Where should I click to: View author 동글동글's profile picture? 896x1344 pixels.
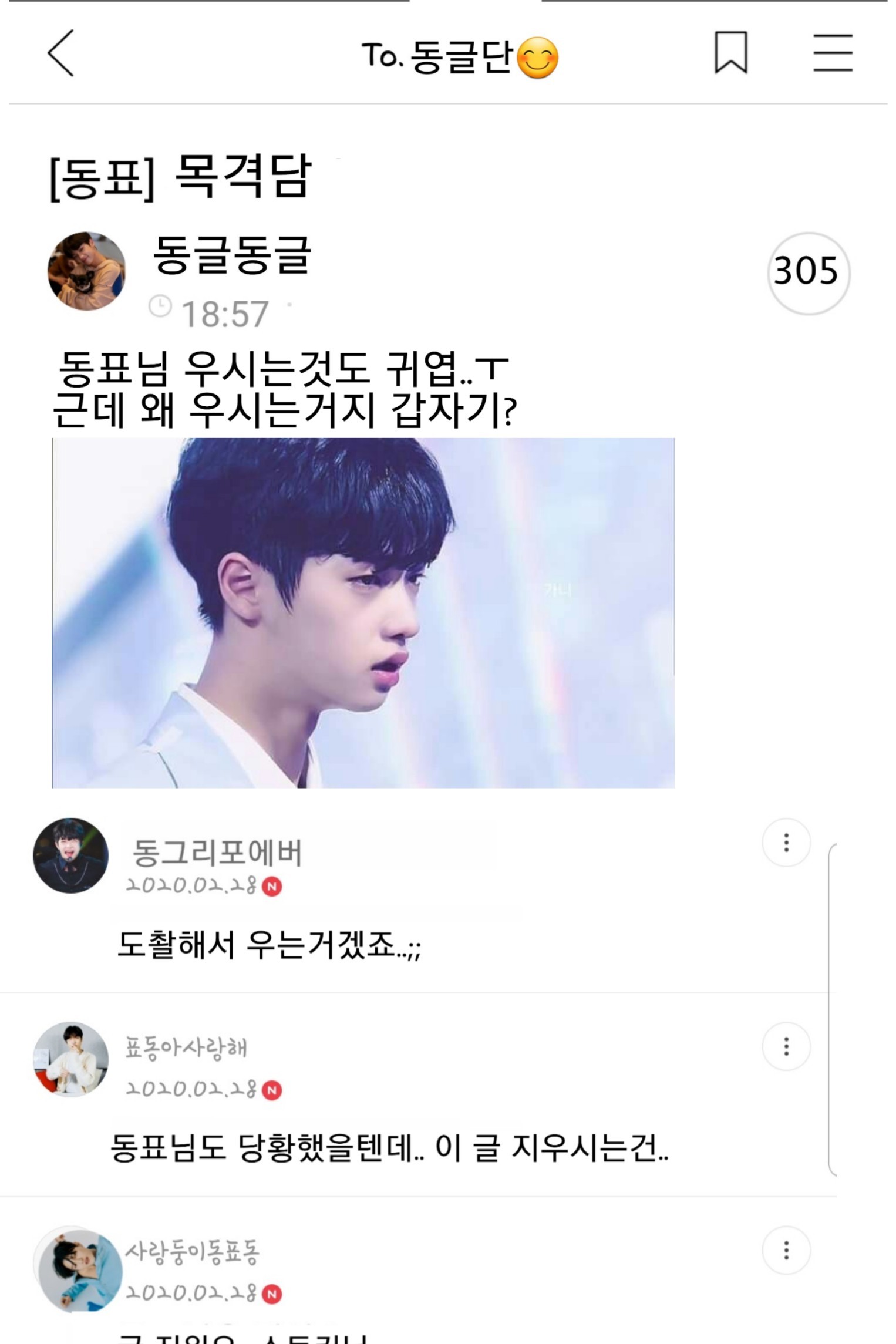coord(87,271)
